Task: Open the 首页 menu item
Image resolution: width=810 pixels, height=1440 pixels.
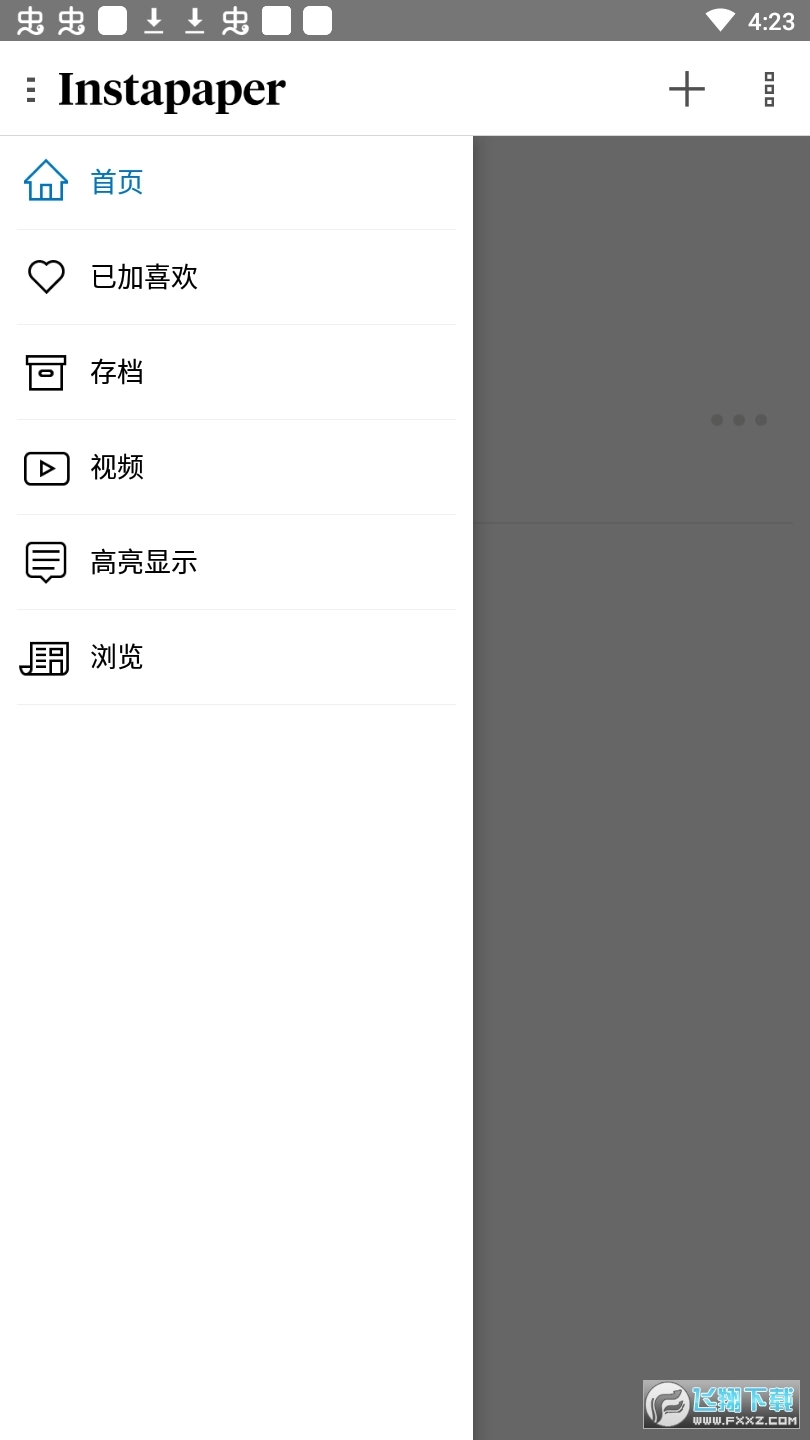Action: (117, 181)
